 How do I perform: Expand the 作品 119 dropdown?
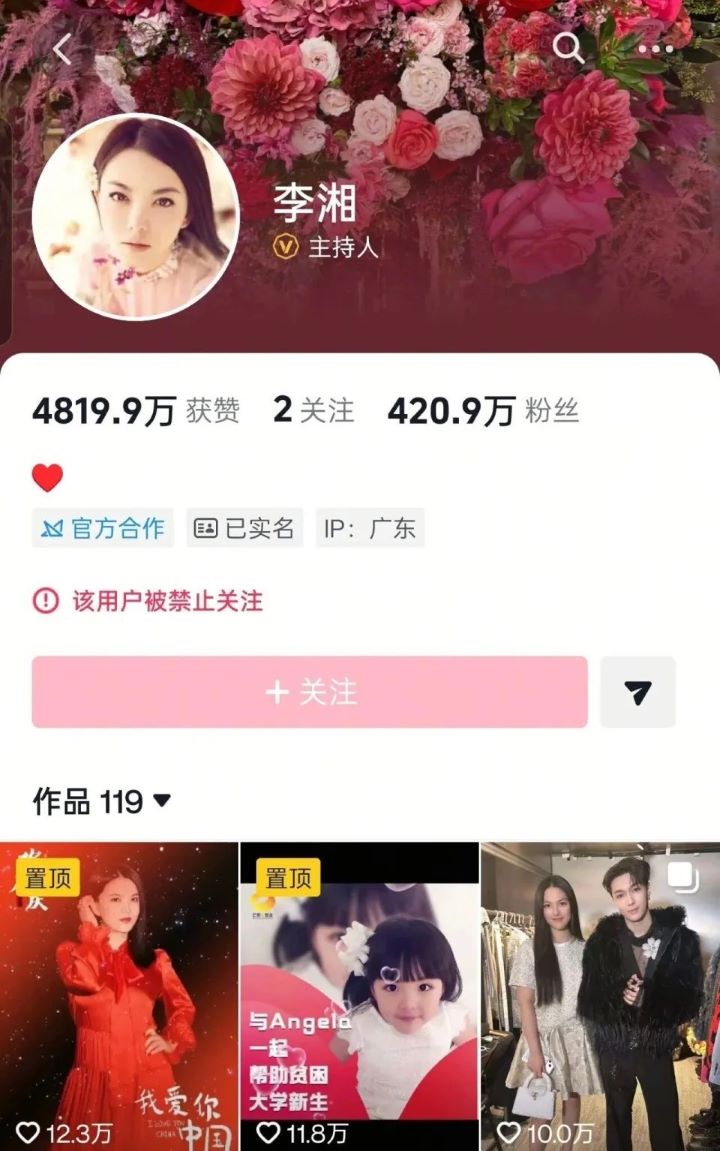(102, 801)
